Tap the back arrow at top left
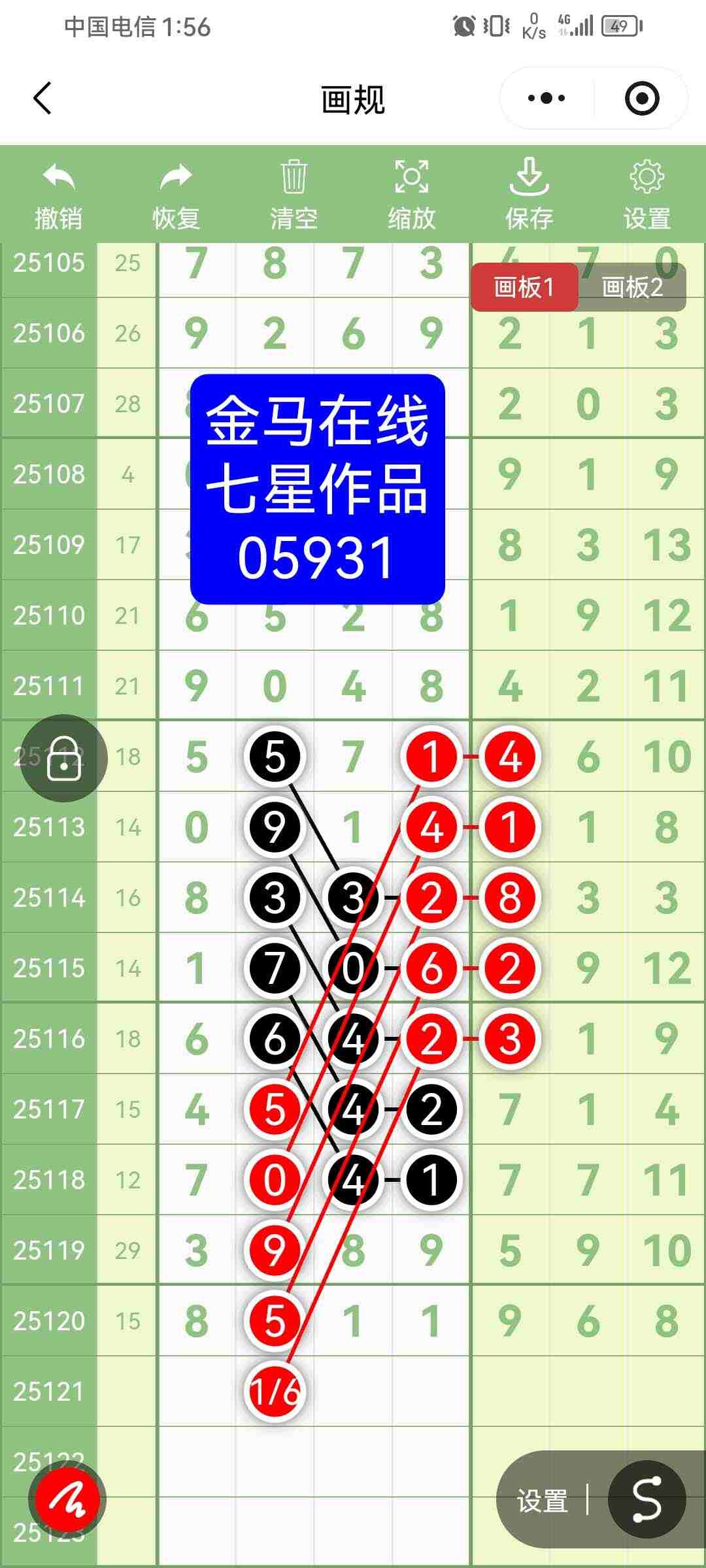The image size is (706, 1568). [x=42, y=98]
